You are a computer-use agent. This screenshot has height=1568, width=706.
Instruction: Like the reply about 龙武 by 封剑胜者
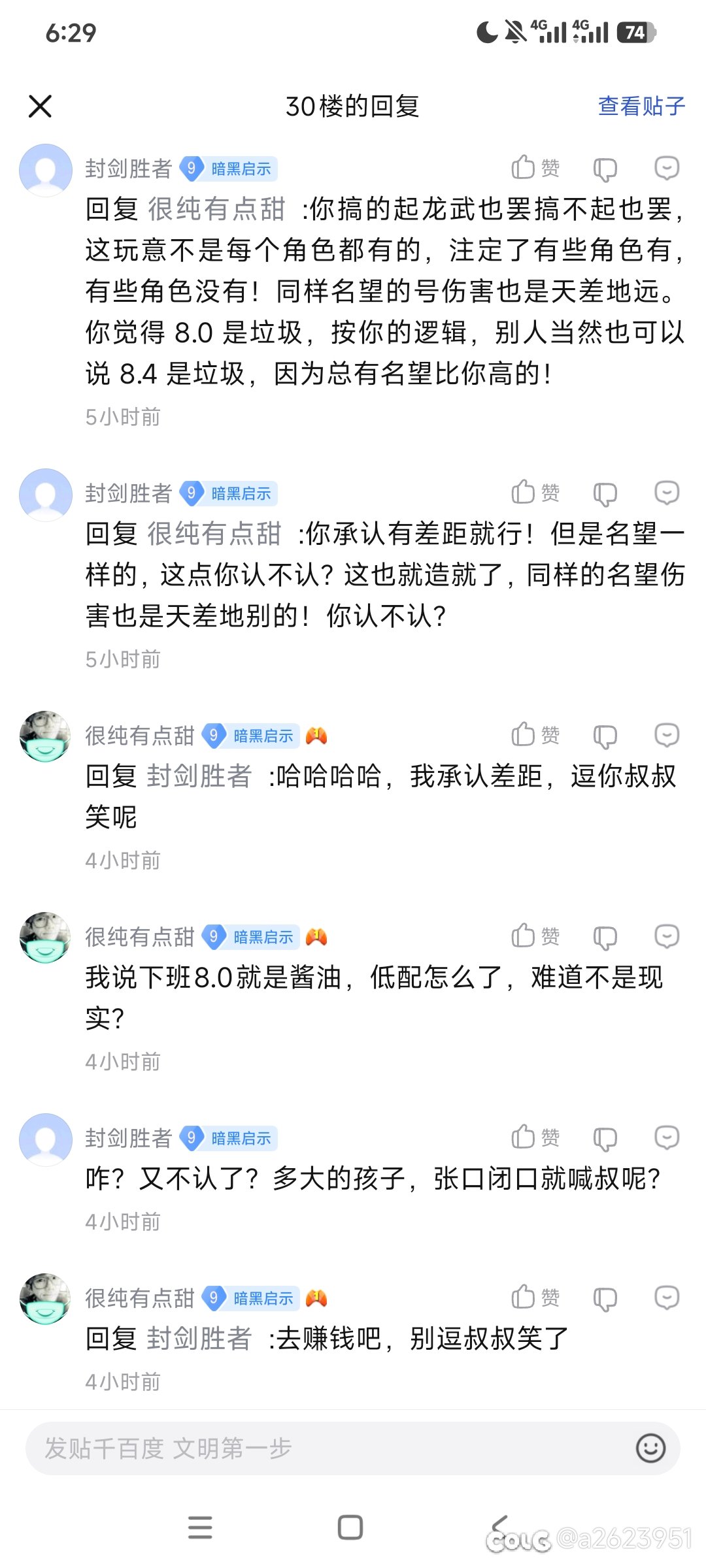[535, 168]
